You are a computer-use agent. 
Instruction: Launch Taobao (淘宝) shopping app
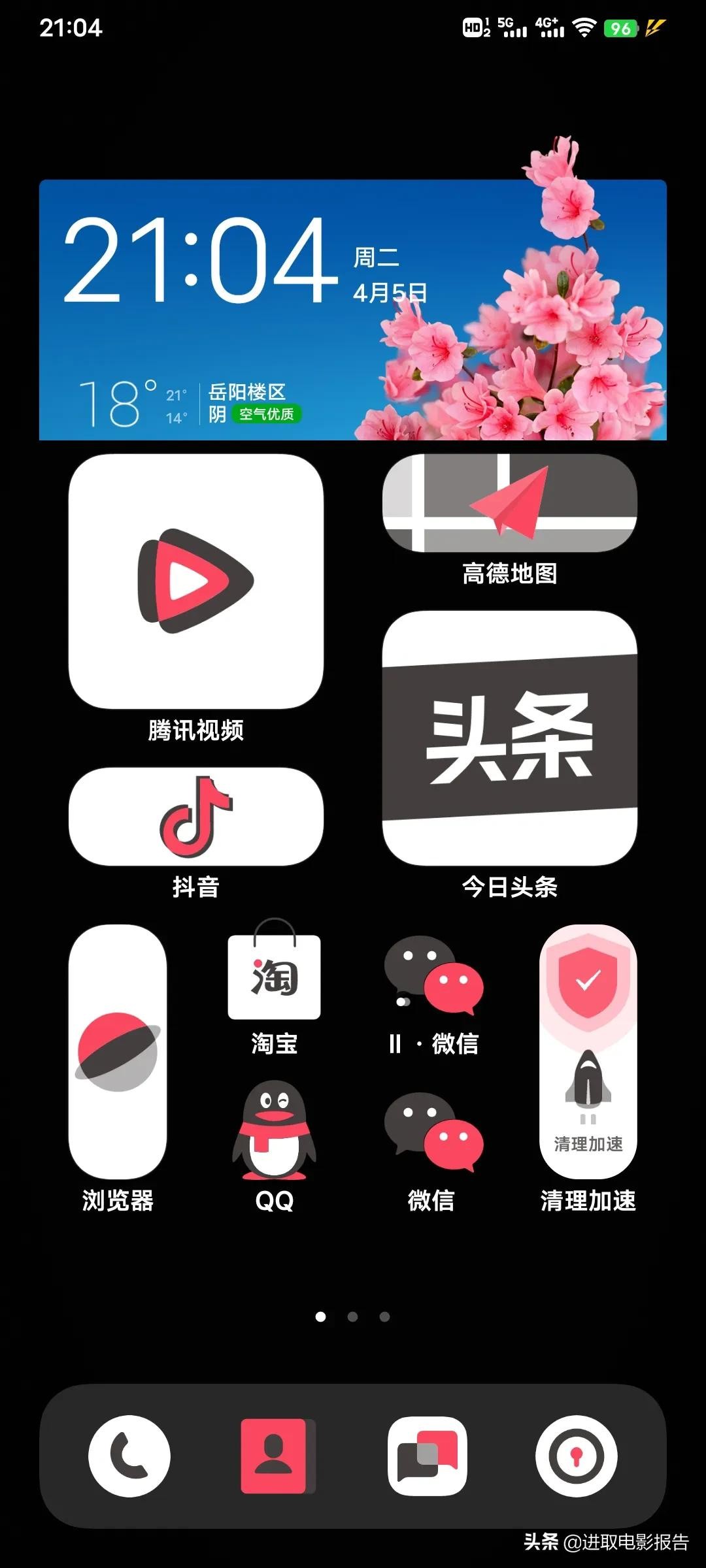coord(275,977)
